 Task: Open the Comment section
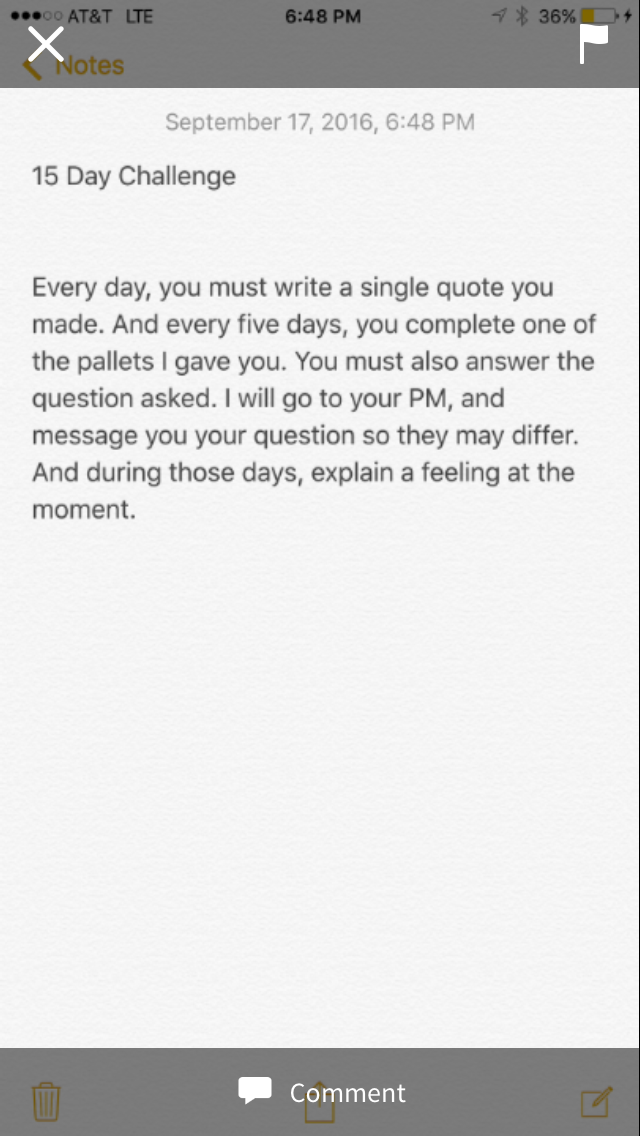coord(323,1092)
